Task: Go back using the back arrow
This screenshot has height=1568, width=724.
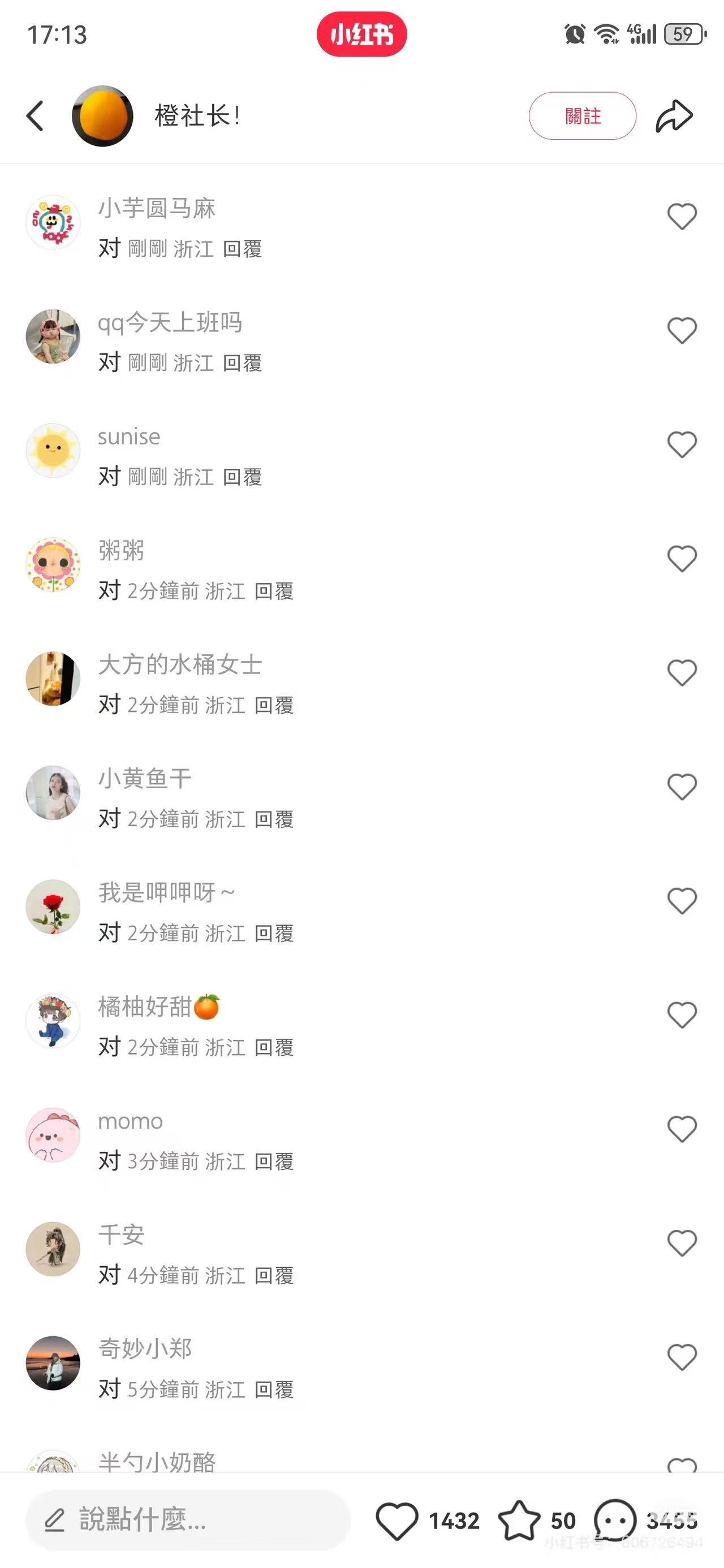Action: point(35,116)
